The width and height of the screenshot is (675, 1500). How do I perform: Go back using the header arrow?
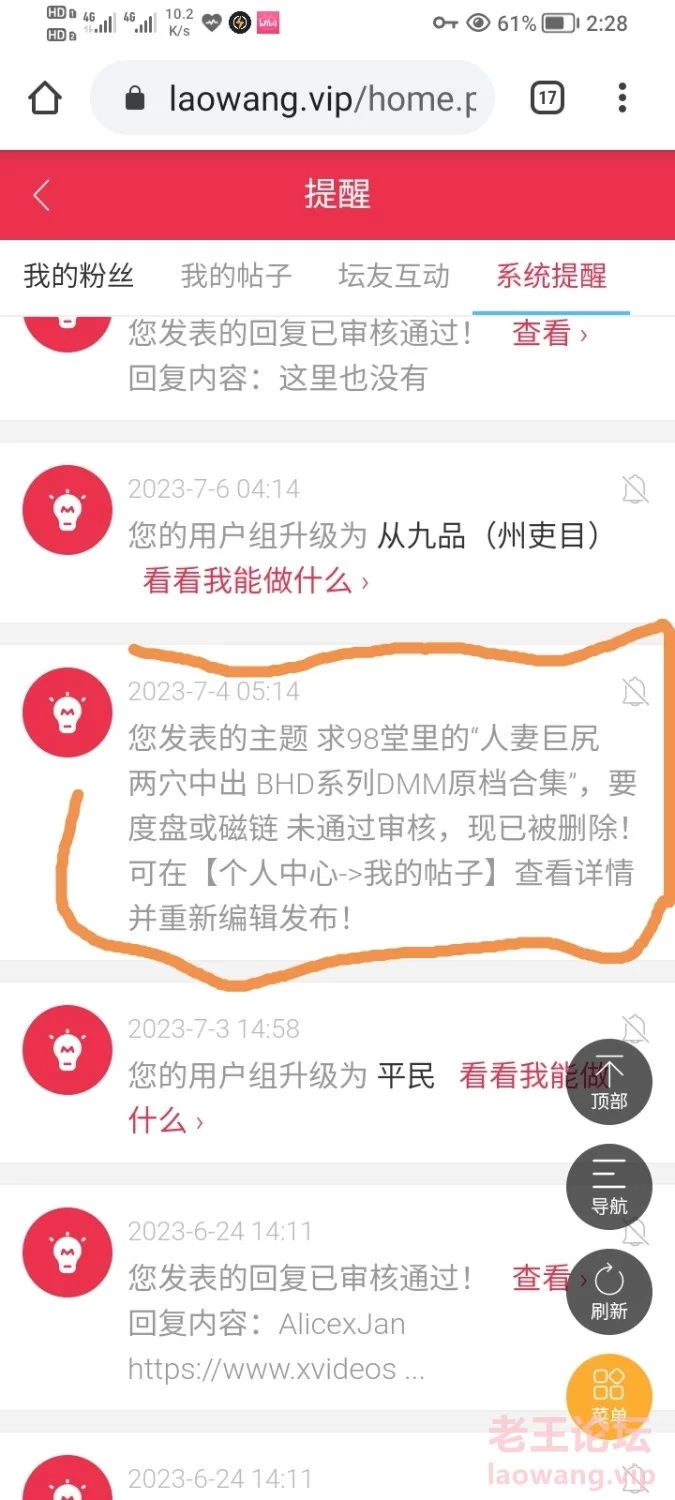[41, 195]
